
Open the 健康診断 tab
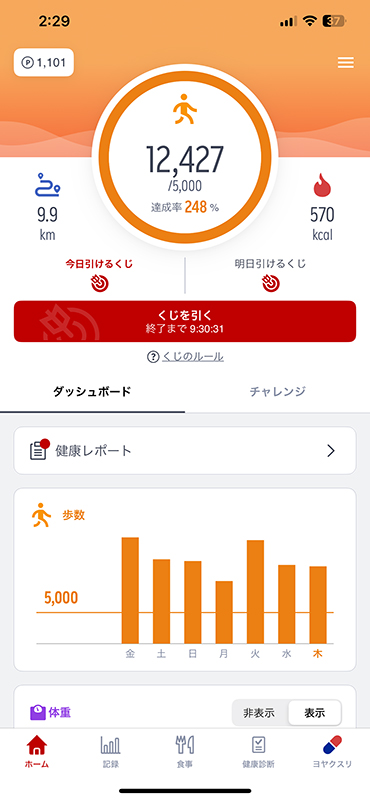point(258,752)
